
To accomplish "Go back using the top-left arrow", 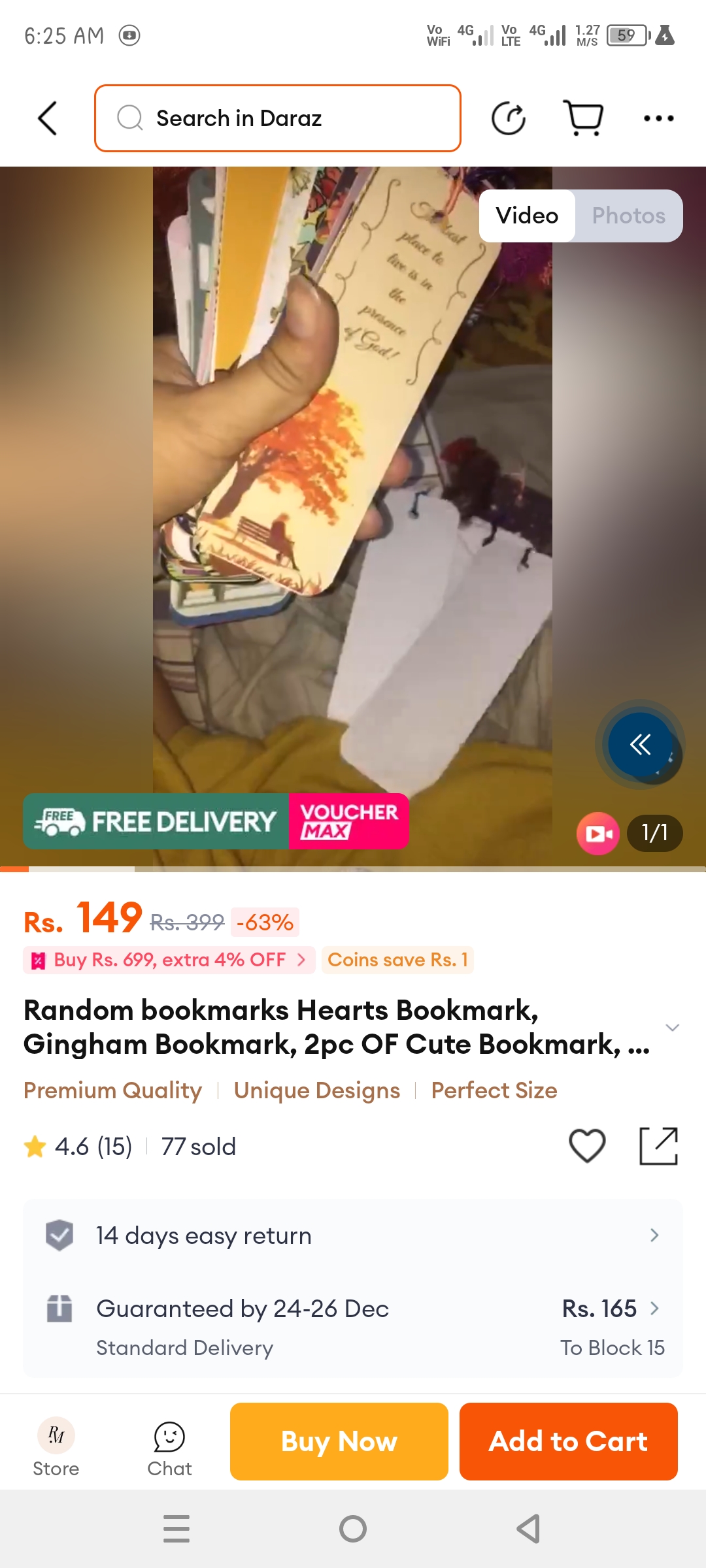I will [47, 118].
